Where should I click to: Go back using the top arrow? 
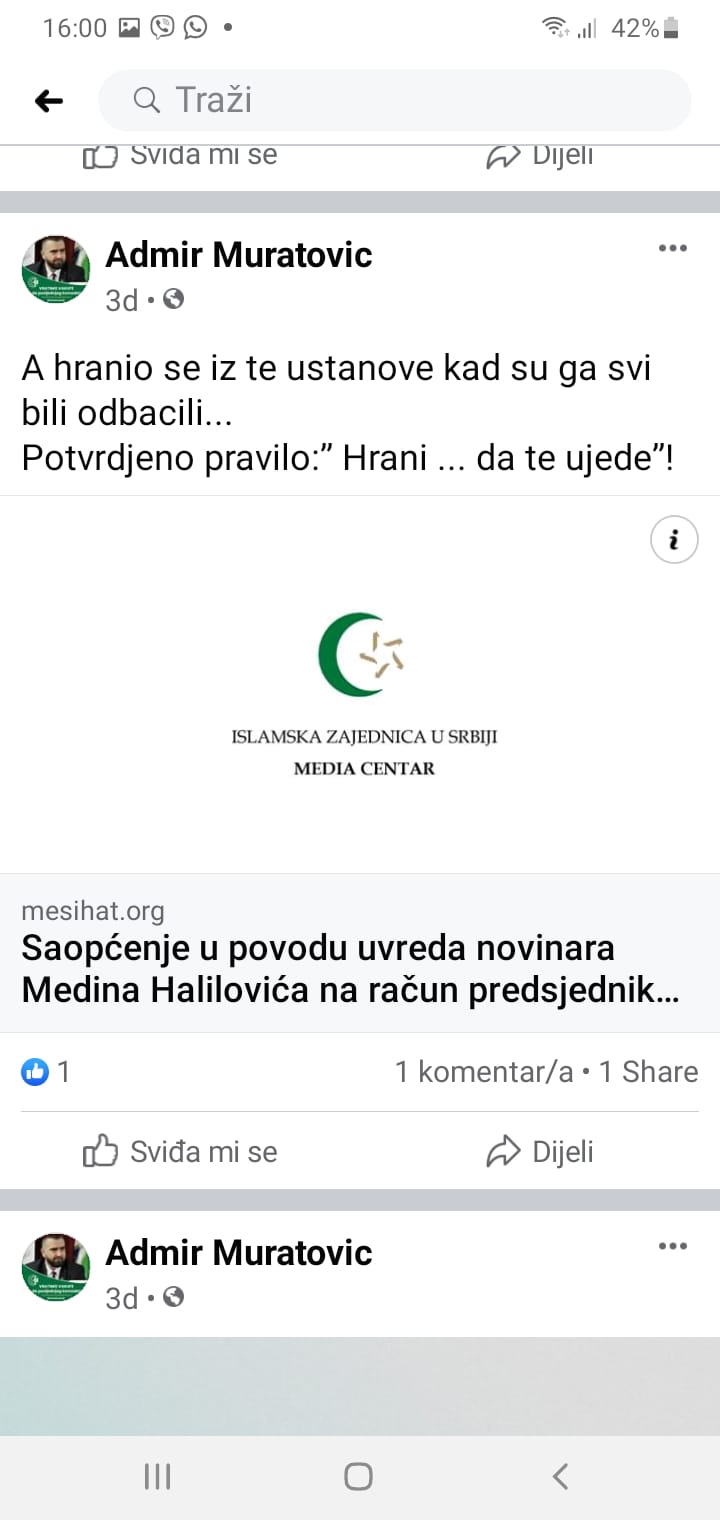coord(48,100)
